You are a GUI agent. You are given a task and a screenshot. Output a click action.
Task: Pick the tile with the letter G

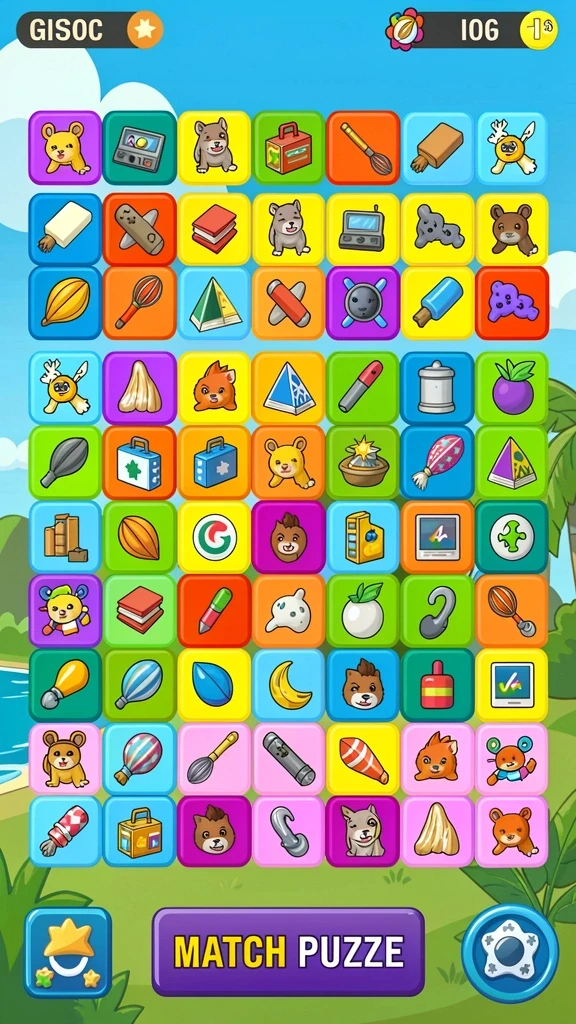coord(214,537)
